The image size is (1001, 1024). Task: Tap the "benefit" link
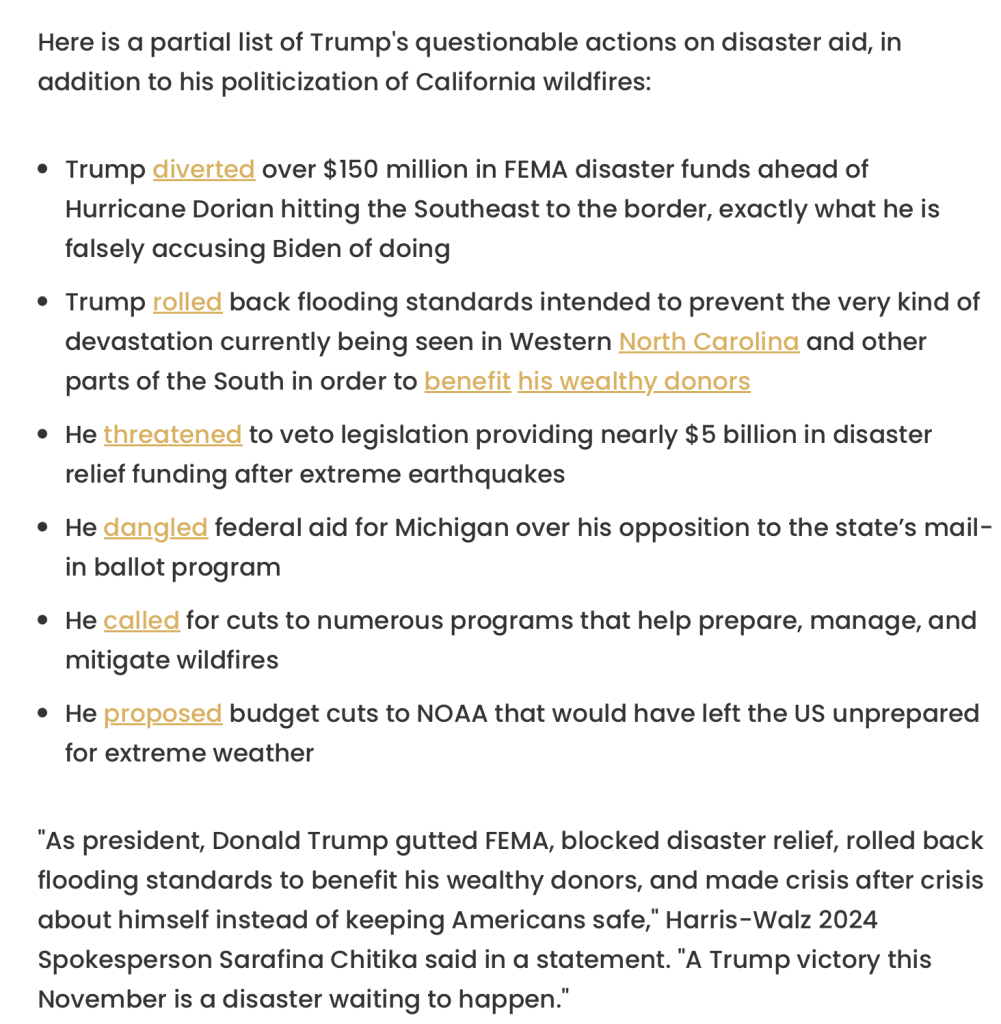[467, 381]
